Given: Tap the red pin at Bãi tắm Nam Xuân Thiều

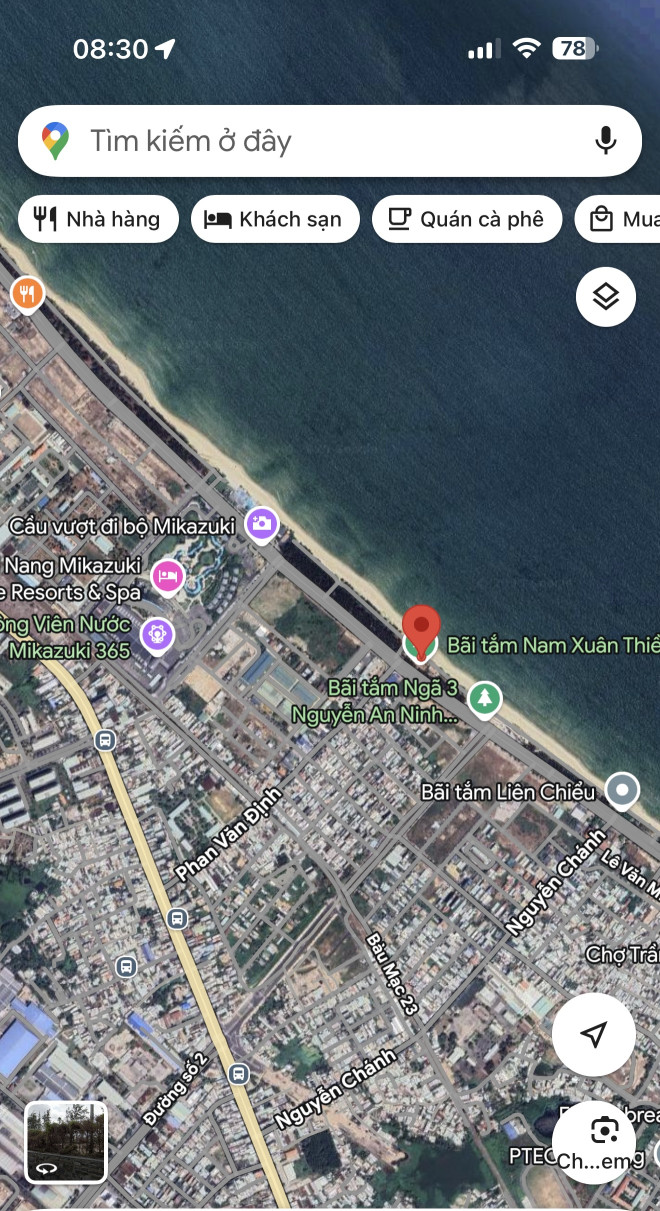Looking at the screenshot, I should click(x=421, y=632).
